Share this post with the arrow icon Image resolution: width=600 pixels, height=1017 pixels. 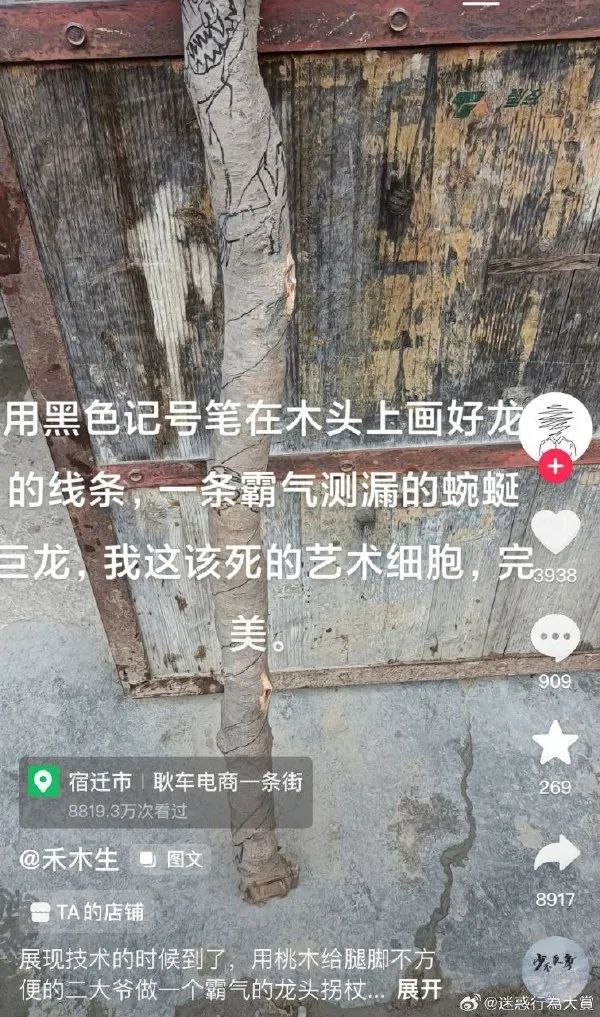point(555,854)
